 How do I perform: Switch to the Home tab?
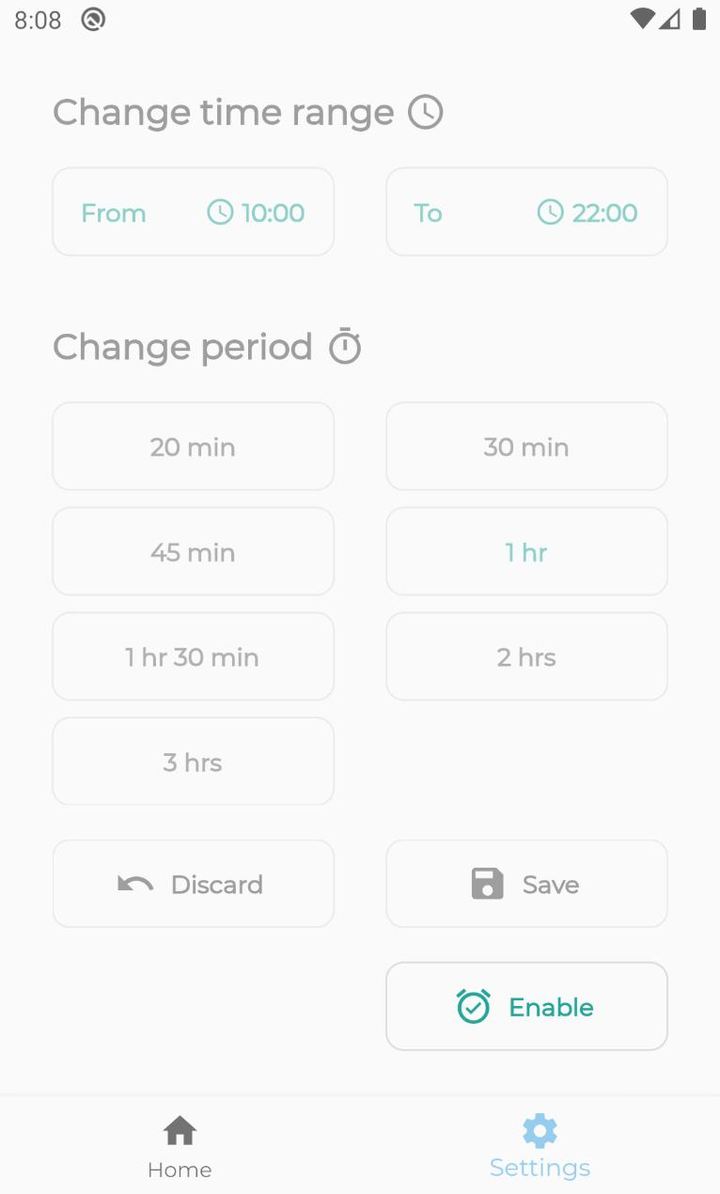[x=180, y=1147]
